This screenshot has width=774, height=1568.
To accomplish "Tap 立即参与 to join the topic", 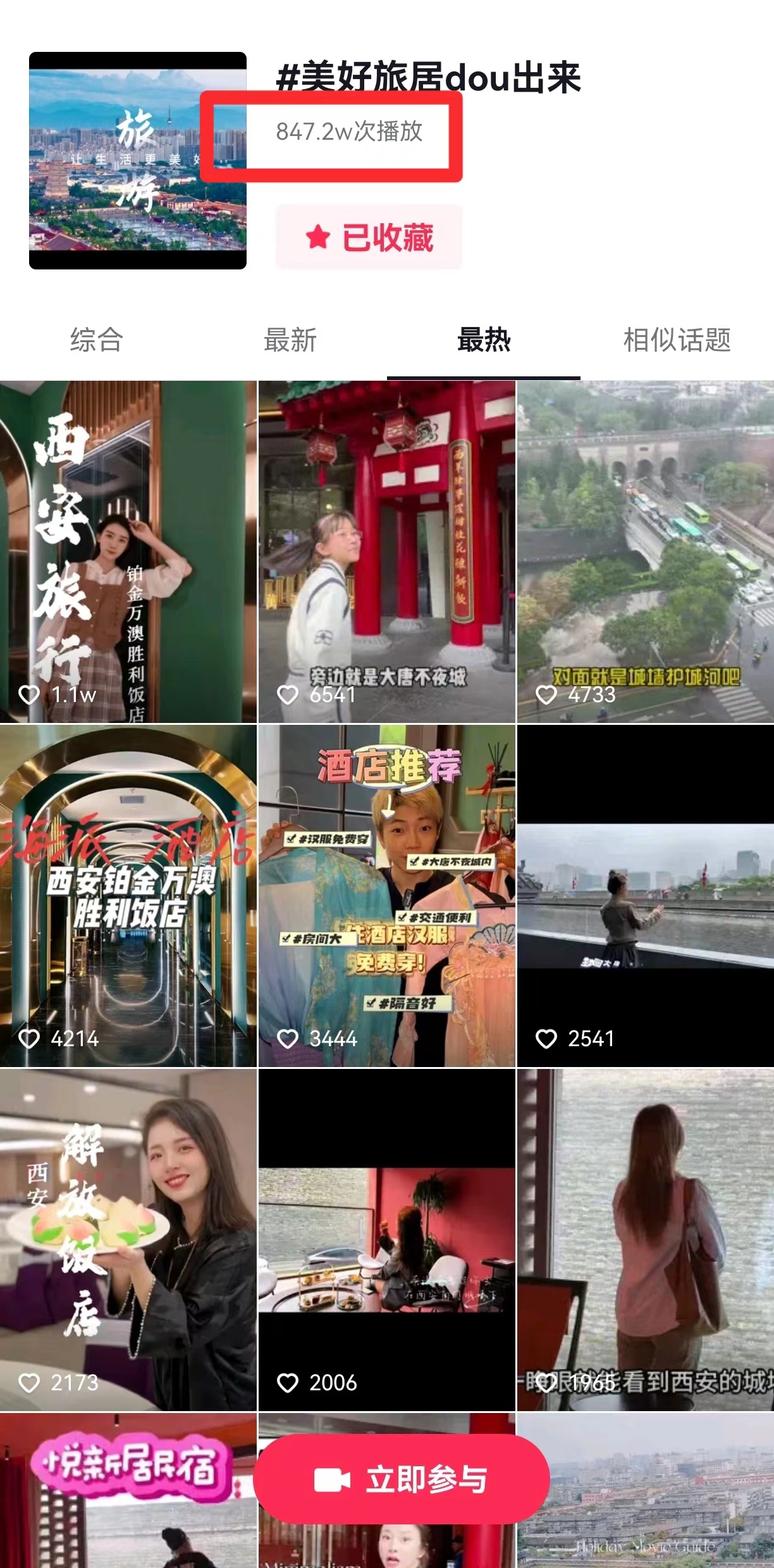I will coord(402,1479).
